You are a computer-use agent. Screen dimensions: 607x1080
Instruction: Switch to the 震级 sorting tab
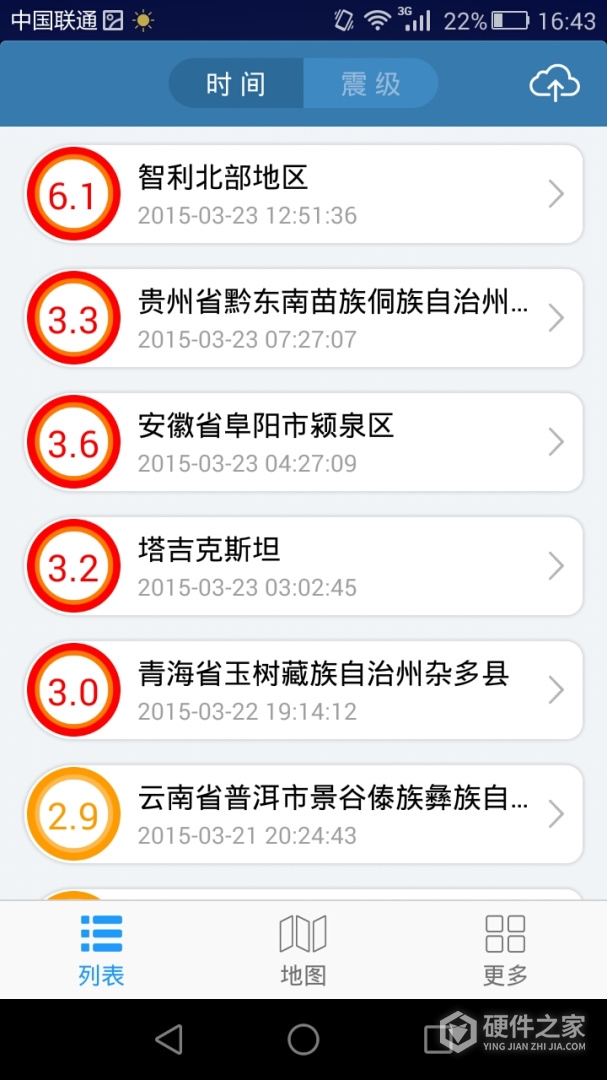(370, 84)
